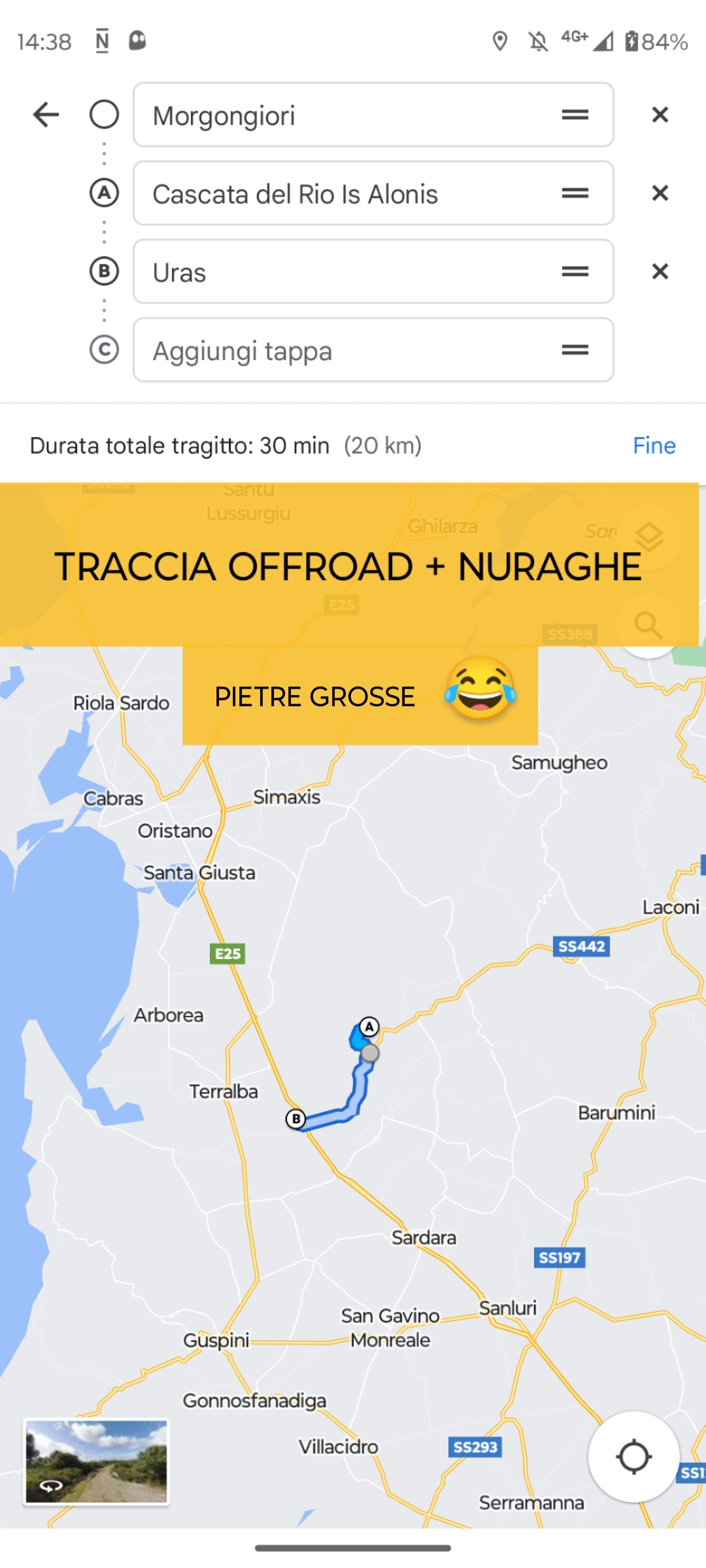Remove the Uras stop

pyautogui.click(x=660, y=272)
